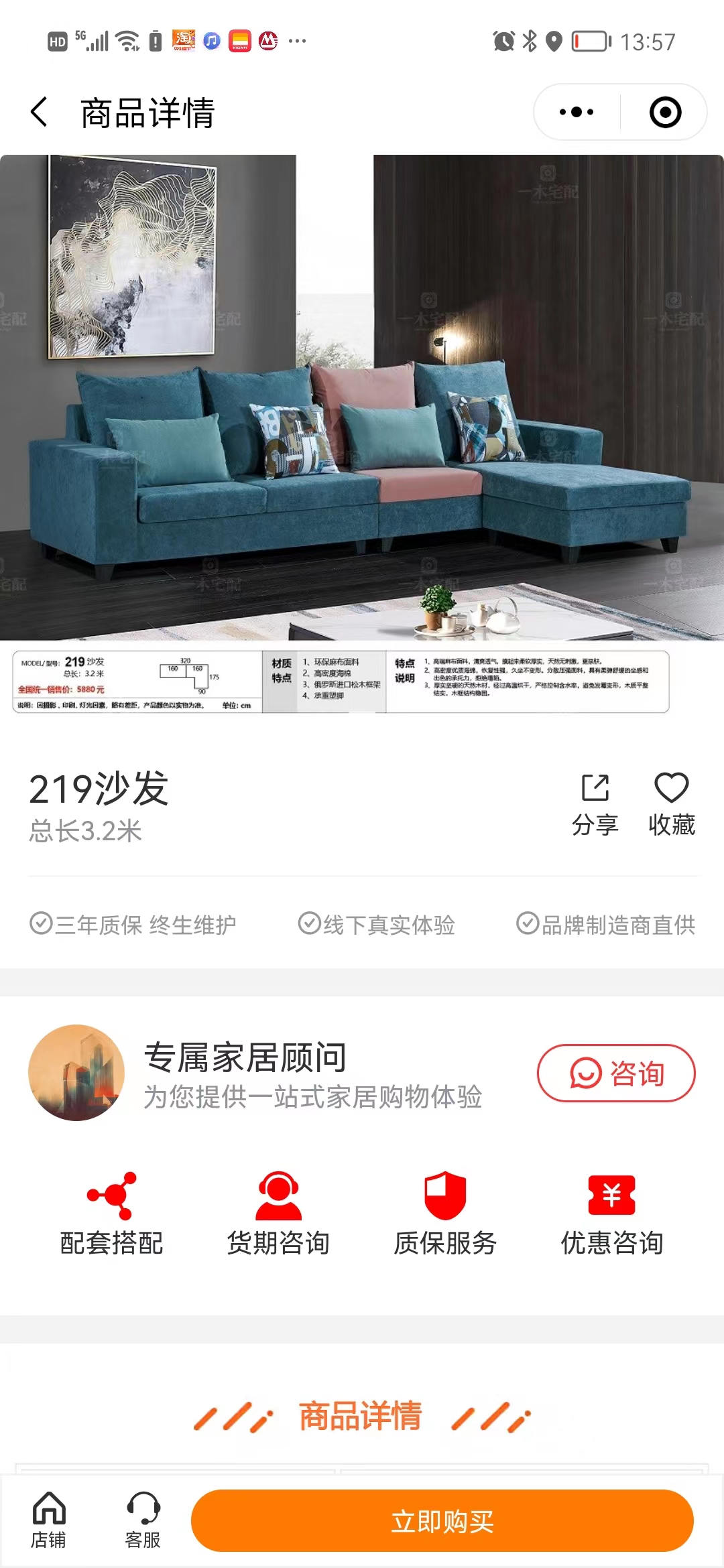Open the mini program overflow menu

coord(577,112)
